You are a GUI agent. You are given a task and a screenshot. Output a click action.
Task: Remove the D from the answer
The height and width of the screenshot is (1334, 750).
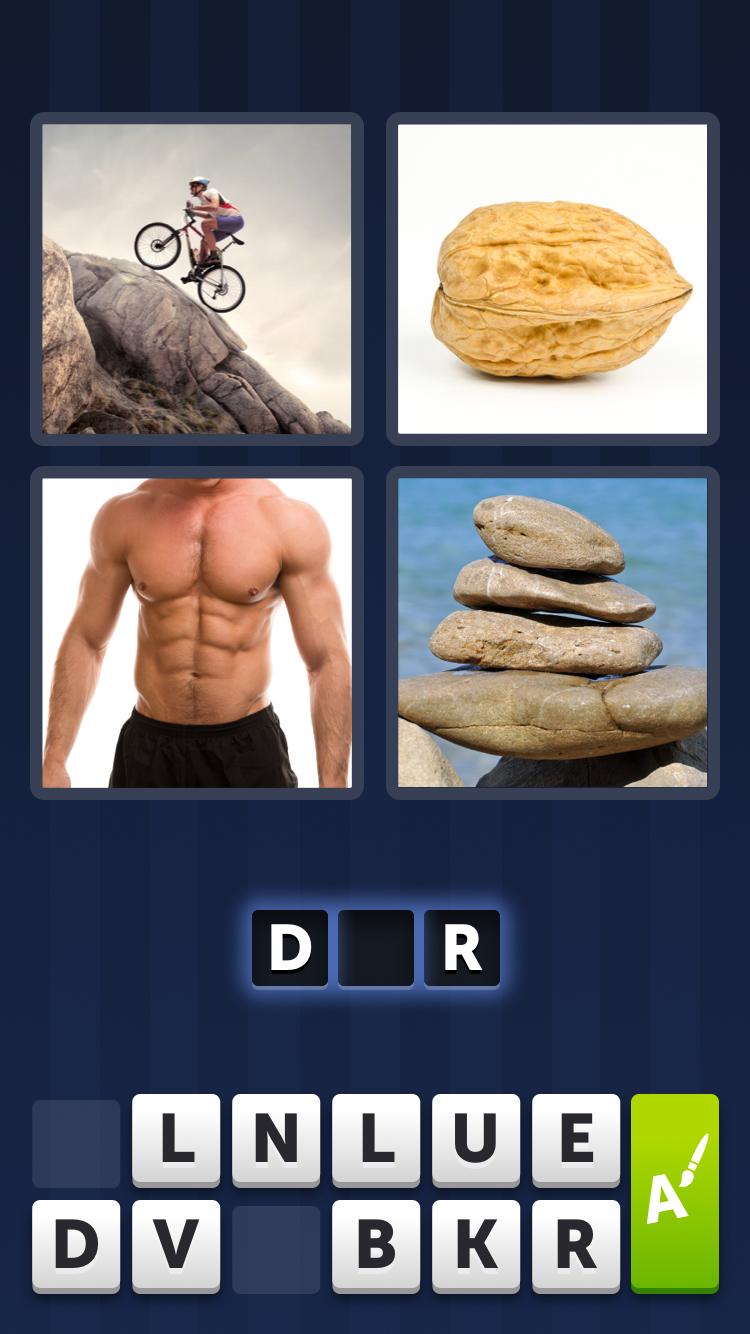click(290, 947)
